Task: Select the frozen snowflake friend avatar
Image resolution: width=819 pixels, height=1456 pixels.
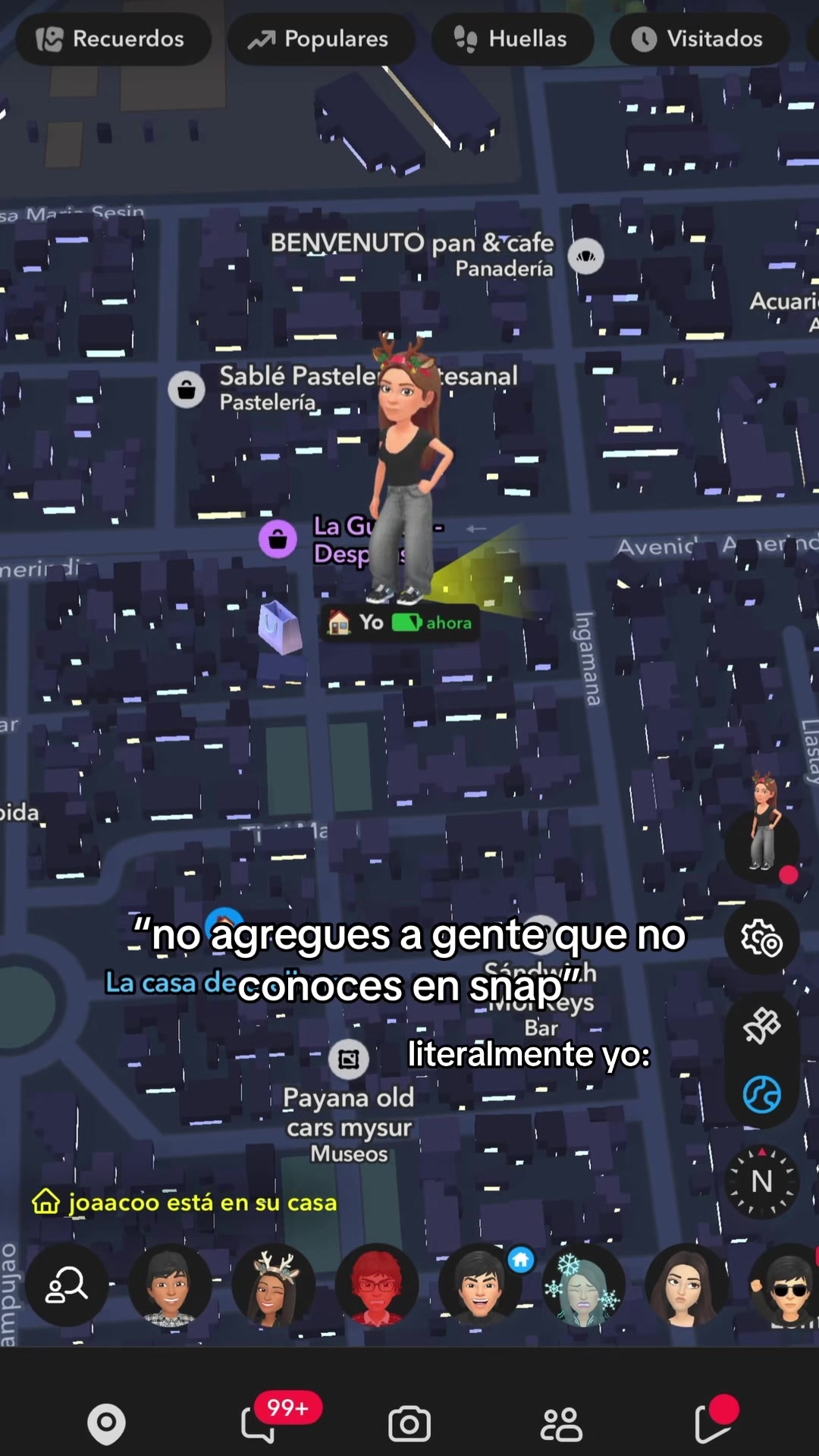Action: click(x=583, y=1285)
